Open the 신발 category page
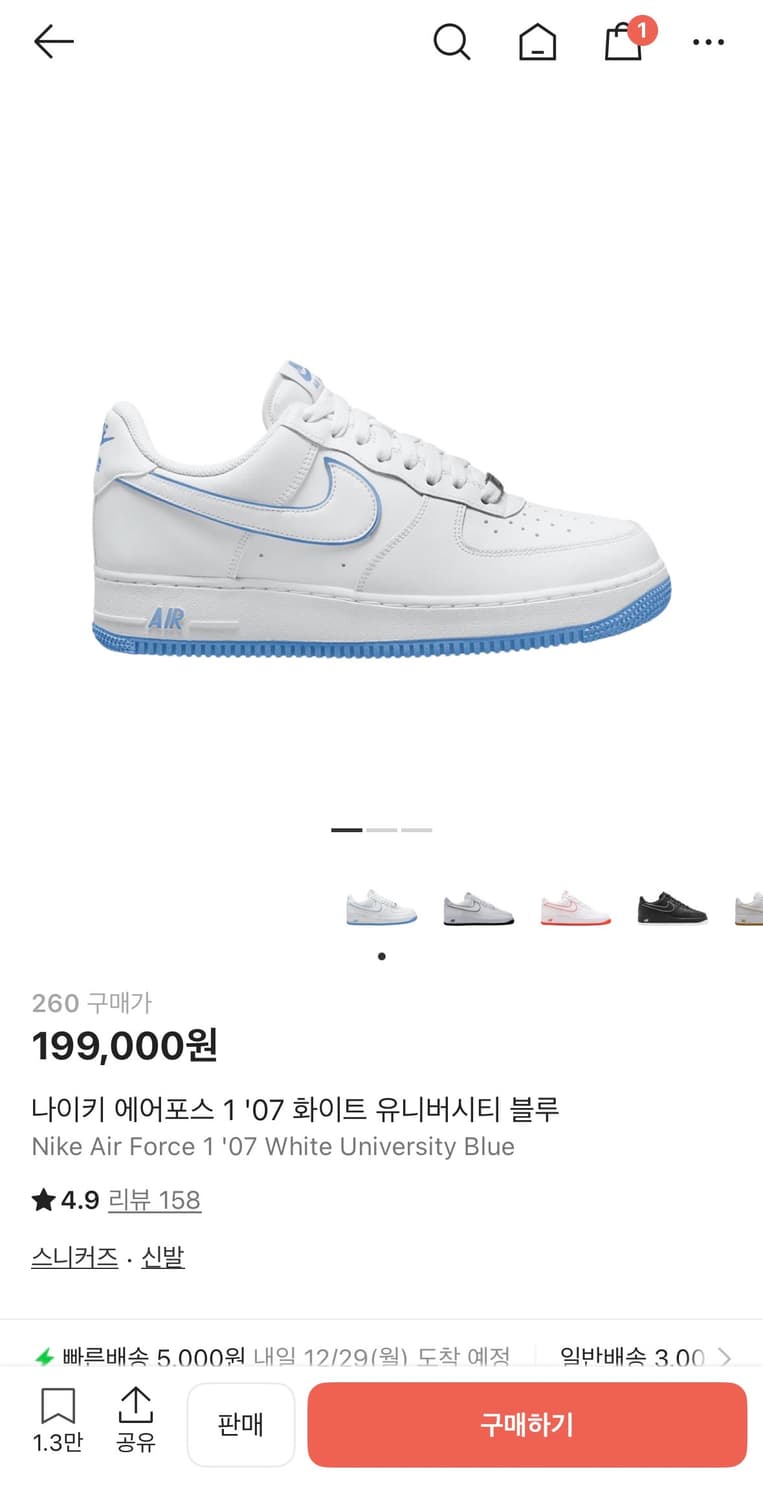The width and height of the screenshot is (763, 1500). pos(162,1257)
